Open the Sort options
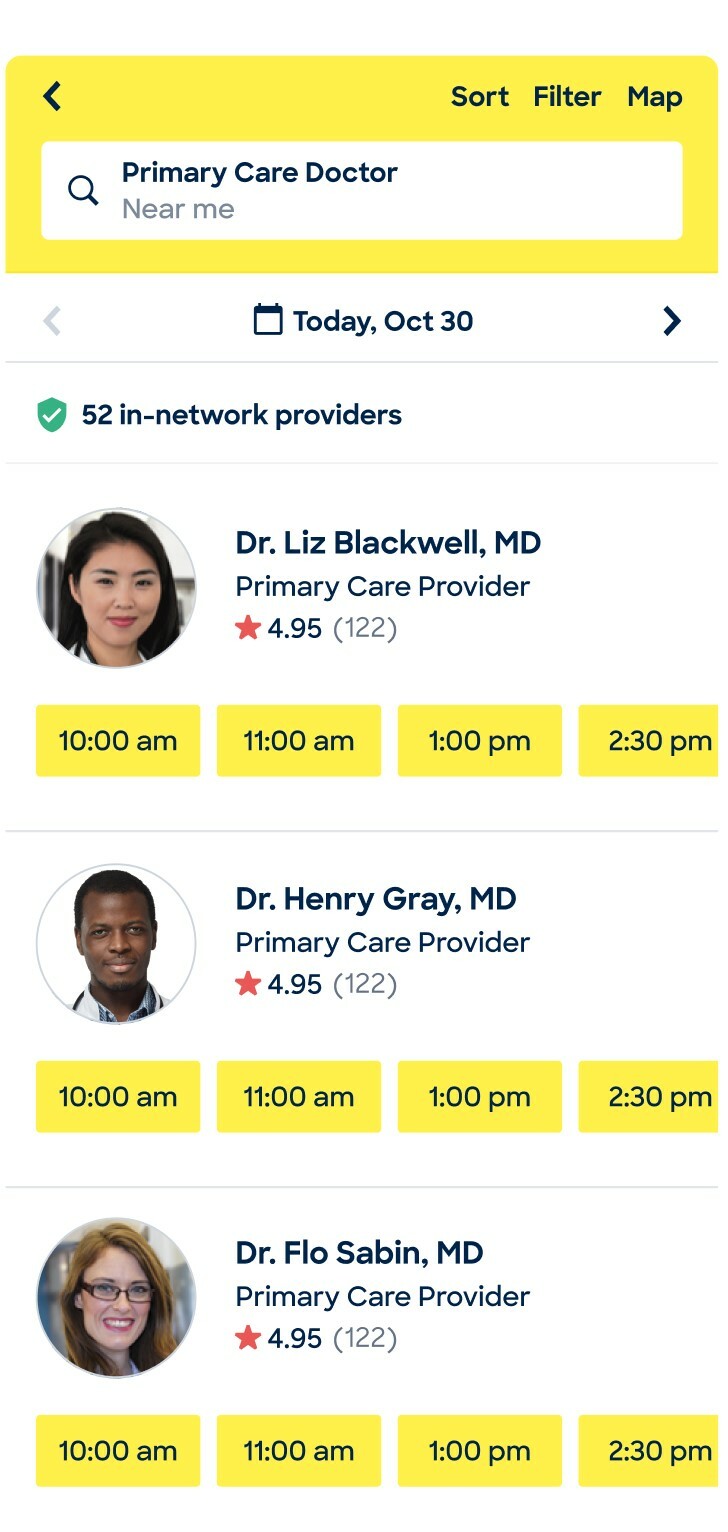Image resolution: width=728 pixels, height=1532 pixels. [479, 97]
